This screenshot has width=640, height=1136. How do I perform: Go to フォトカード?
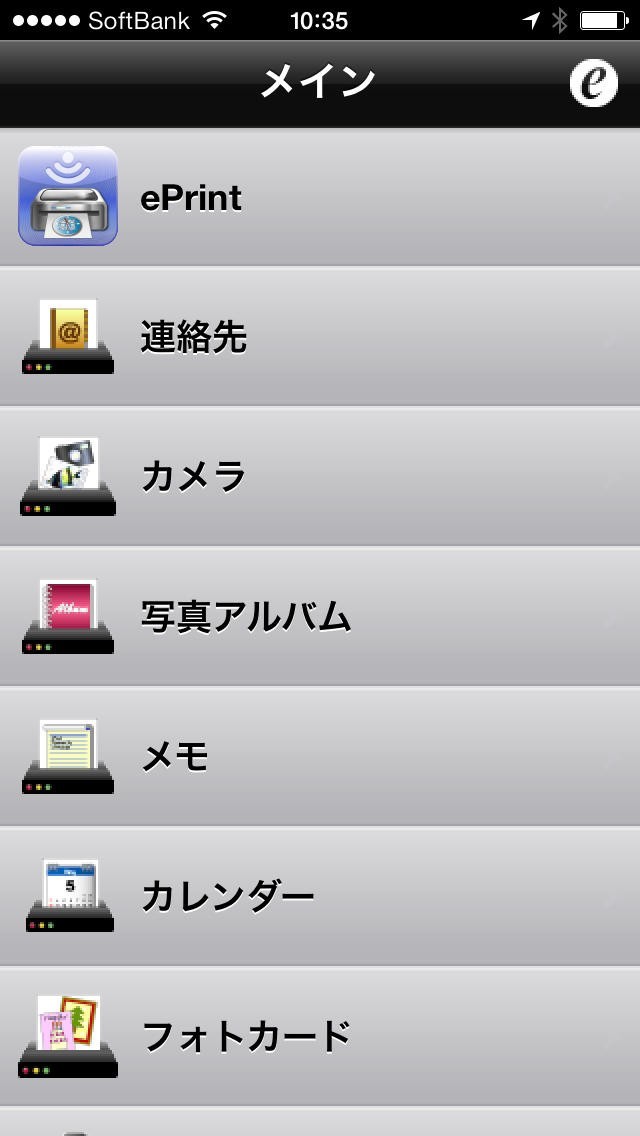320,1036
